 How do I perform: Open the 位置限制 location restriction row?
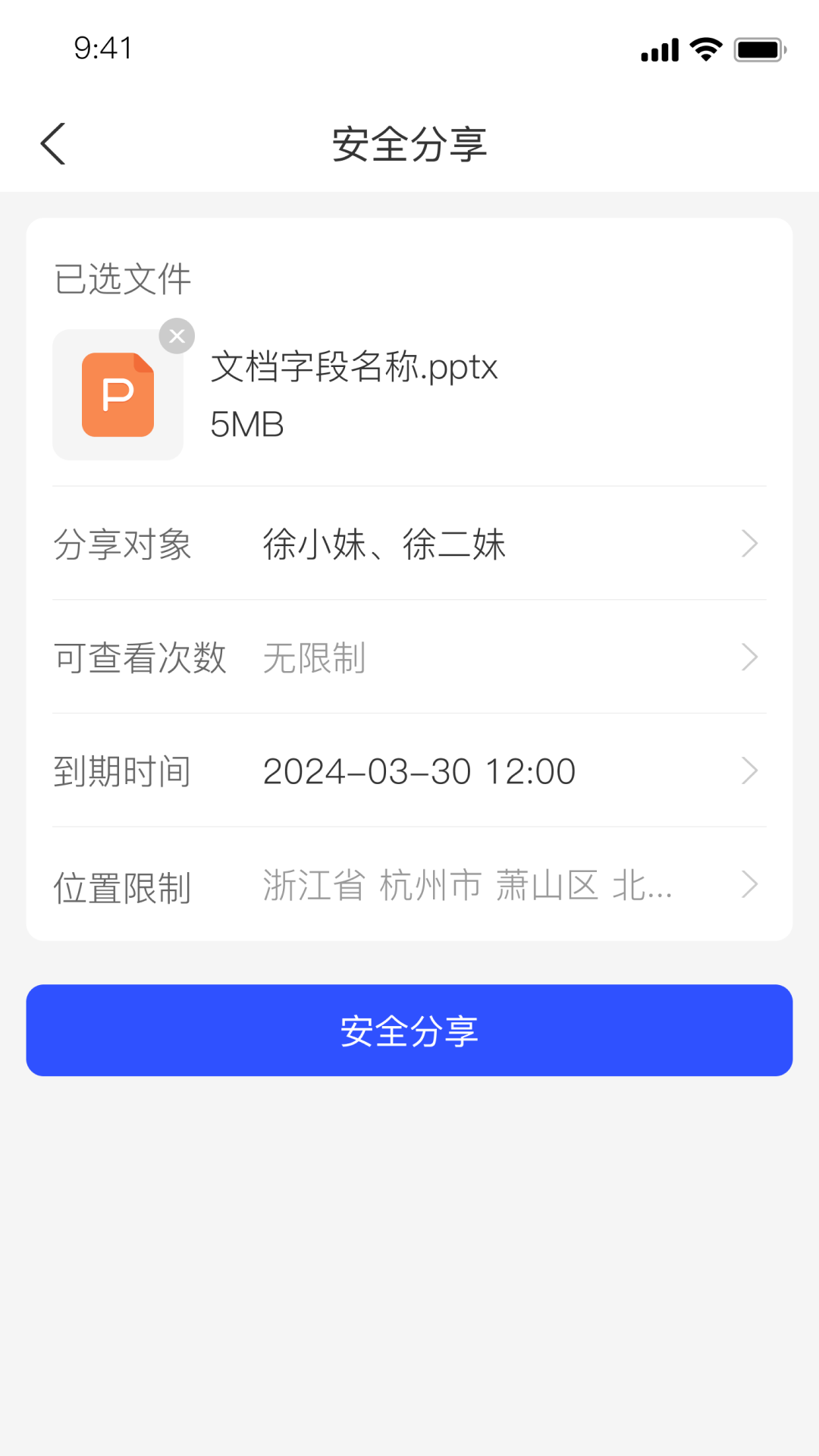[409, 885]
